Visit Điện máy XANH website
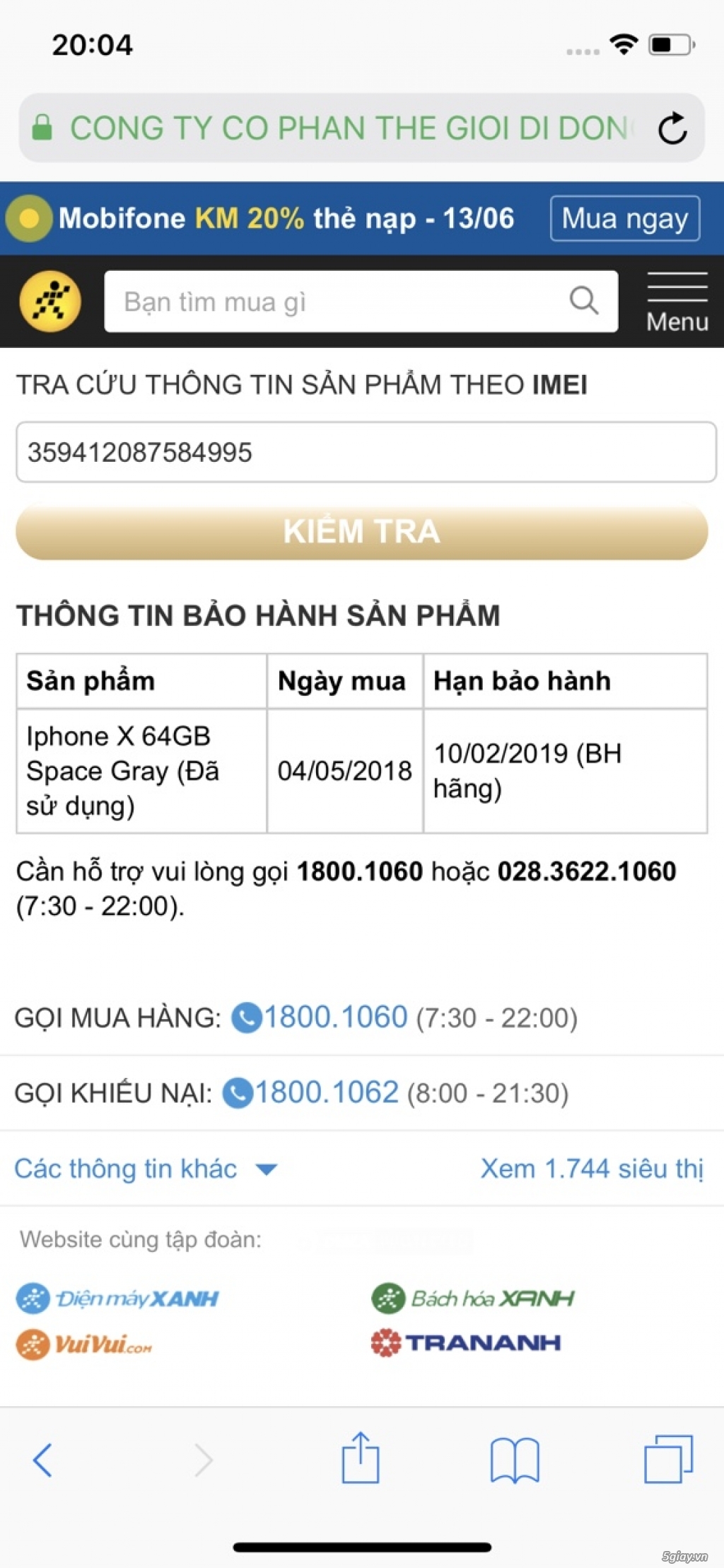This screenshot has width=724, height=1568. pyautogui.click(x=117, y=1299)
